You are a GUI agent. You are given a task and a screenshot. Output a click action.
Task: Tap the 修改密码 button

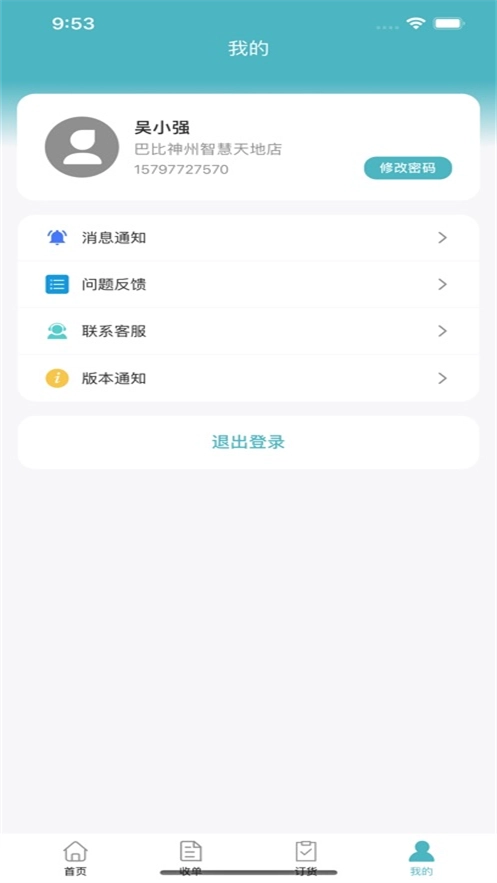408,168
